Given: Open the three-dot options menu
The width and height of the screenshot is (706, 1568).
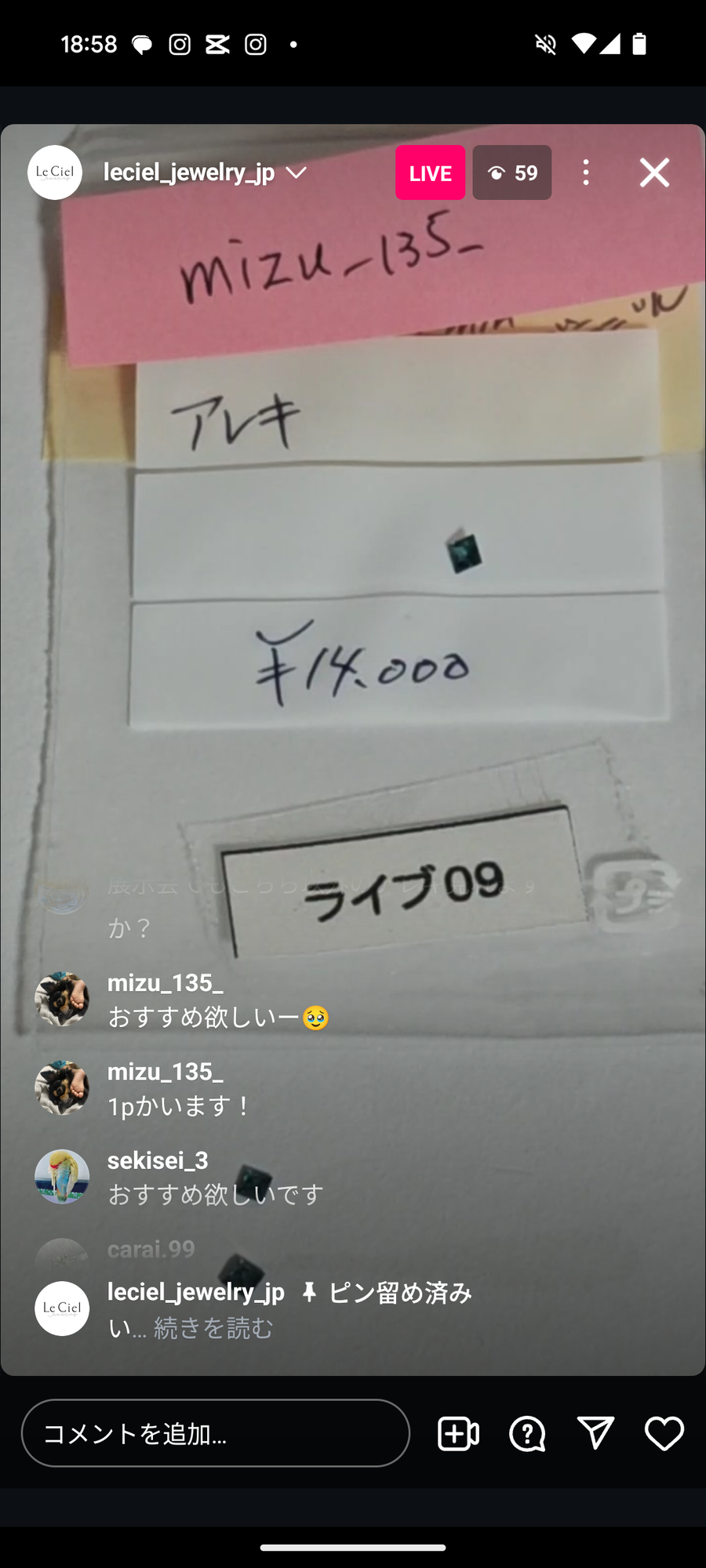Looking at the screenshot, I should (x=585, y=172).
